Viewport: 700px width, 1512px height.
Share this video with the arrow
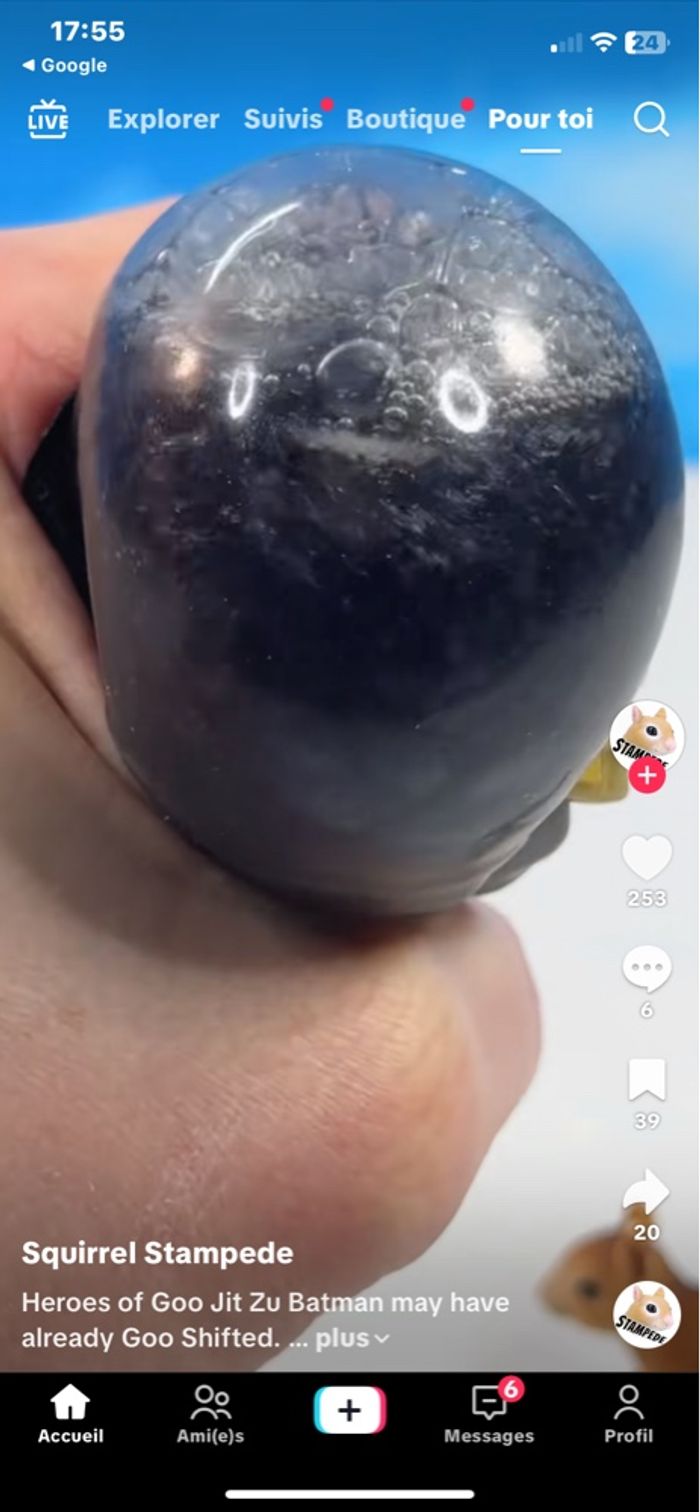[x=647, y=1192]
